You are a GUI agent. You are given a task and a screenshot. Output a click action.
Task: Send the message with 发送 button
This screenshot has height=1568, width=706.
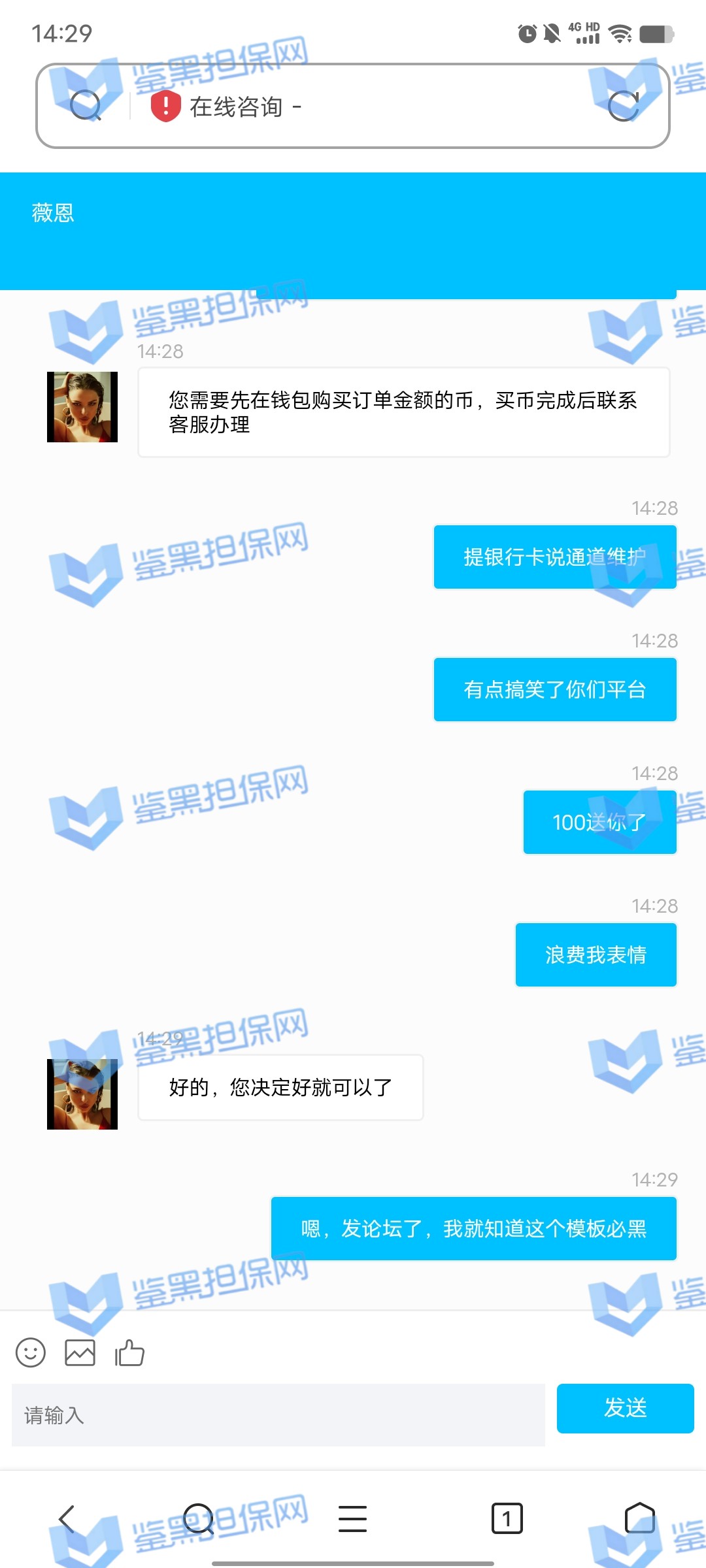[x=625, y=1408]
